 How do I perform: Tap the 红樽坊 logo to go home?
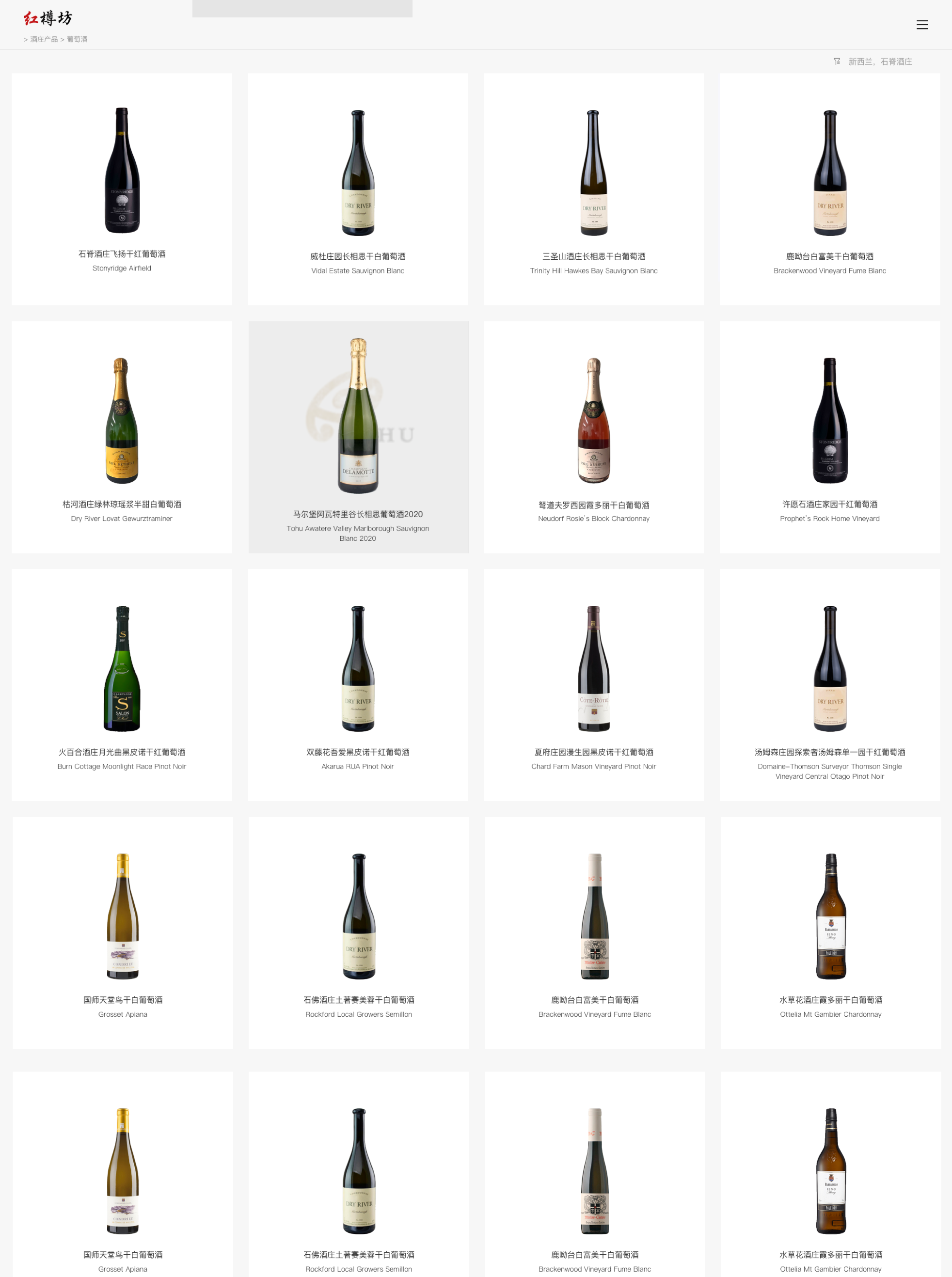pos(48,18)
